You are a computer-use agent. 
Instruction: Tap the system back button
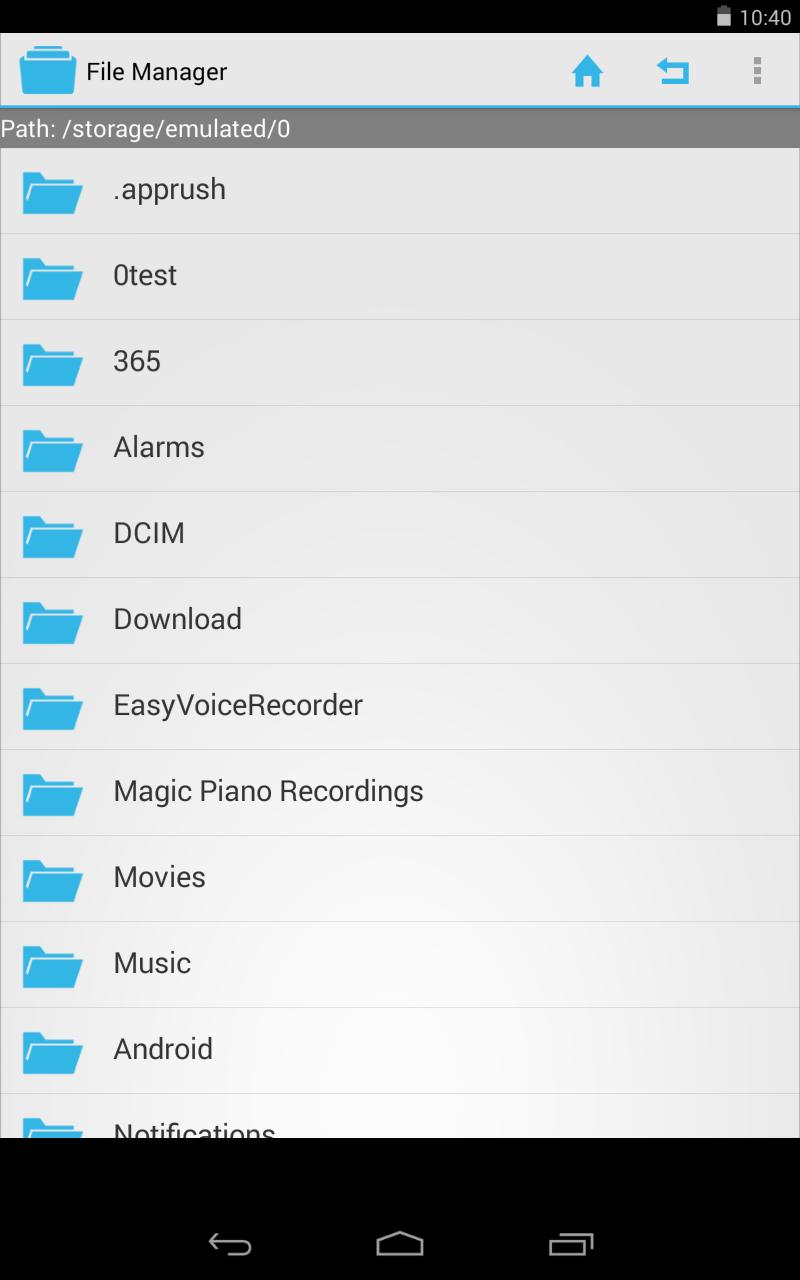pyautogui.click(x=229, y=1243)
